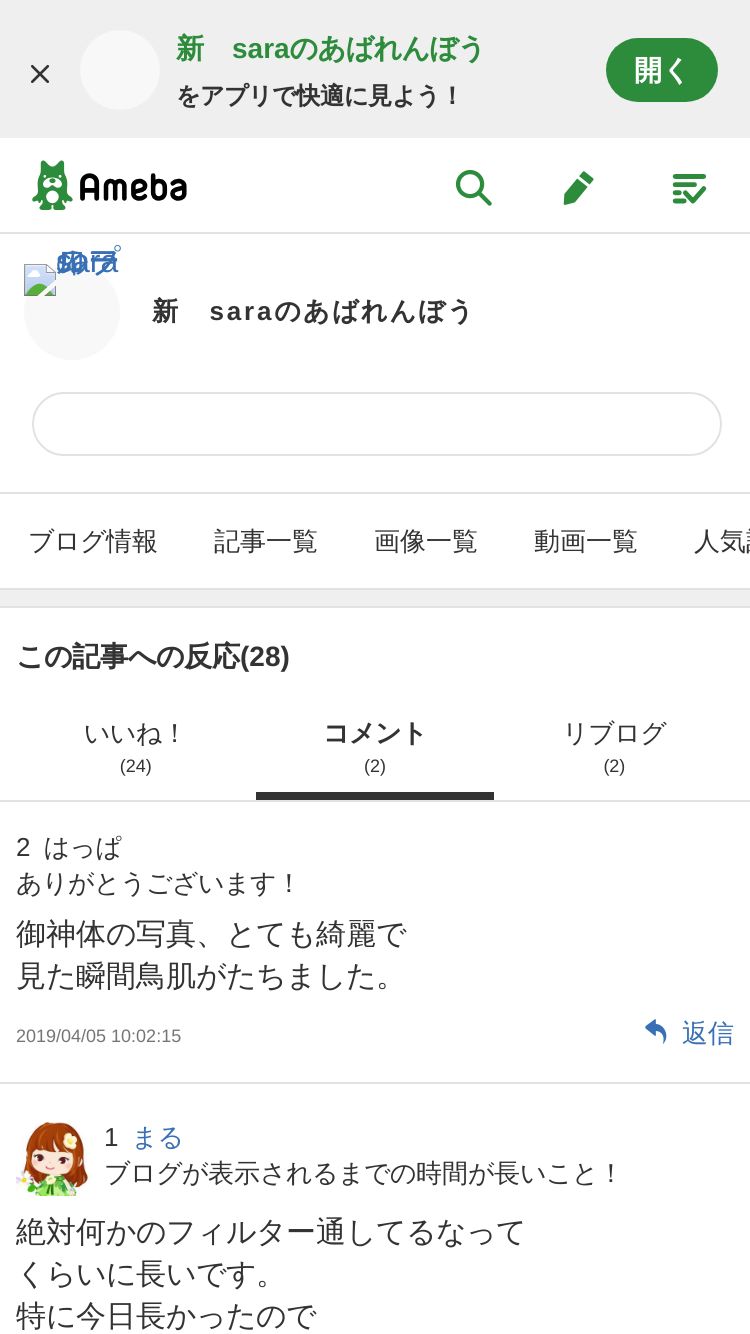Switch to 動画一覧 tab
The width and height of the screenshot is (750, 1334).
[585, 541]
